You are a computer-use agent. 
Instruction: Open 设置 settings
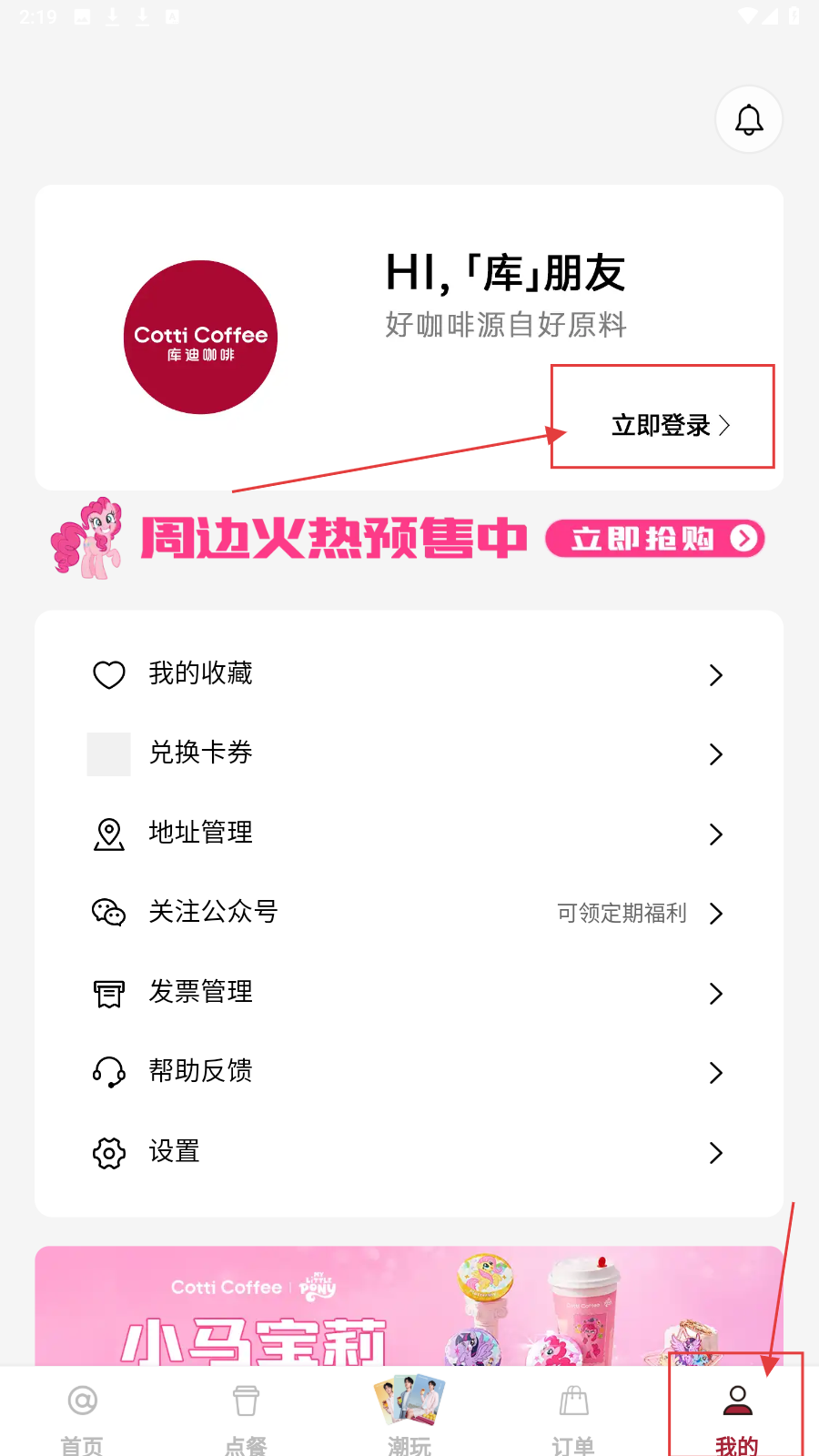coord(409,1152)
